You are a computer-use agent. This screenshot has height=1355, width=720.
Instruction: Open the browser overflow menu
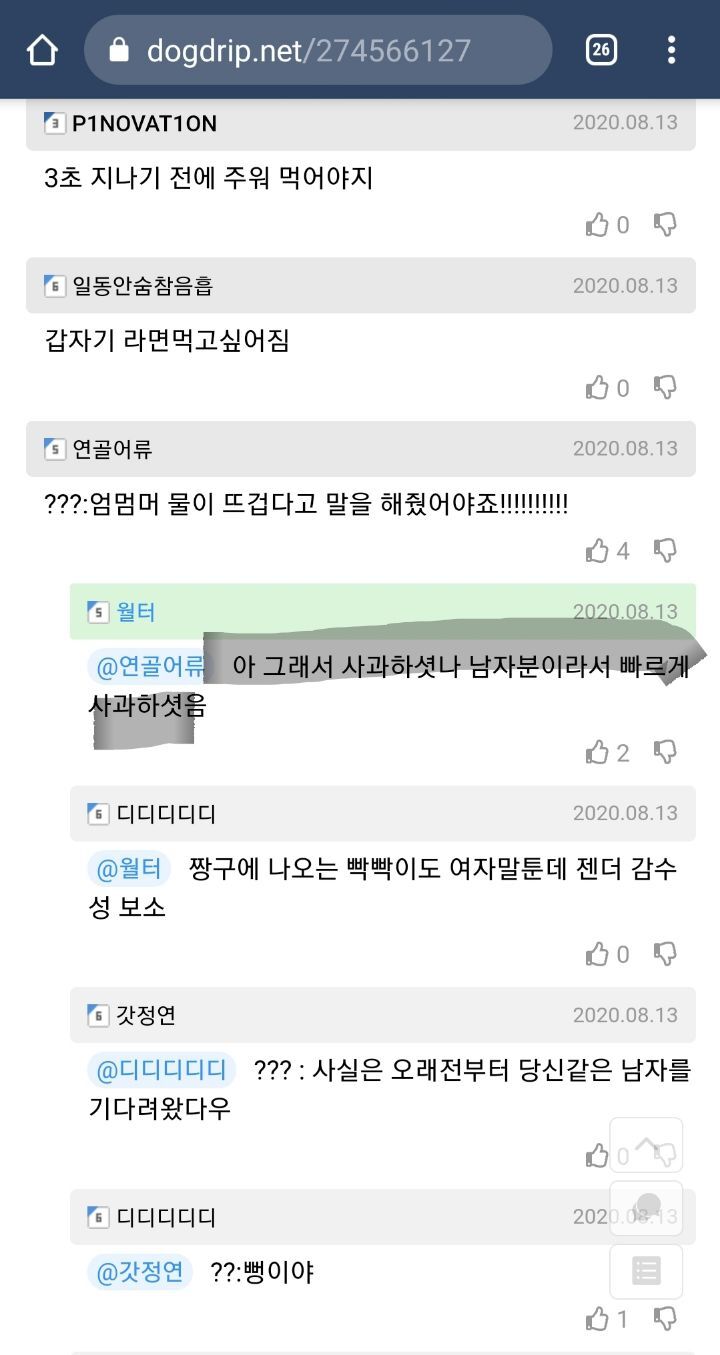click(x=671, y=50)
